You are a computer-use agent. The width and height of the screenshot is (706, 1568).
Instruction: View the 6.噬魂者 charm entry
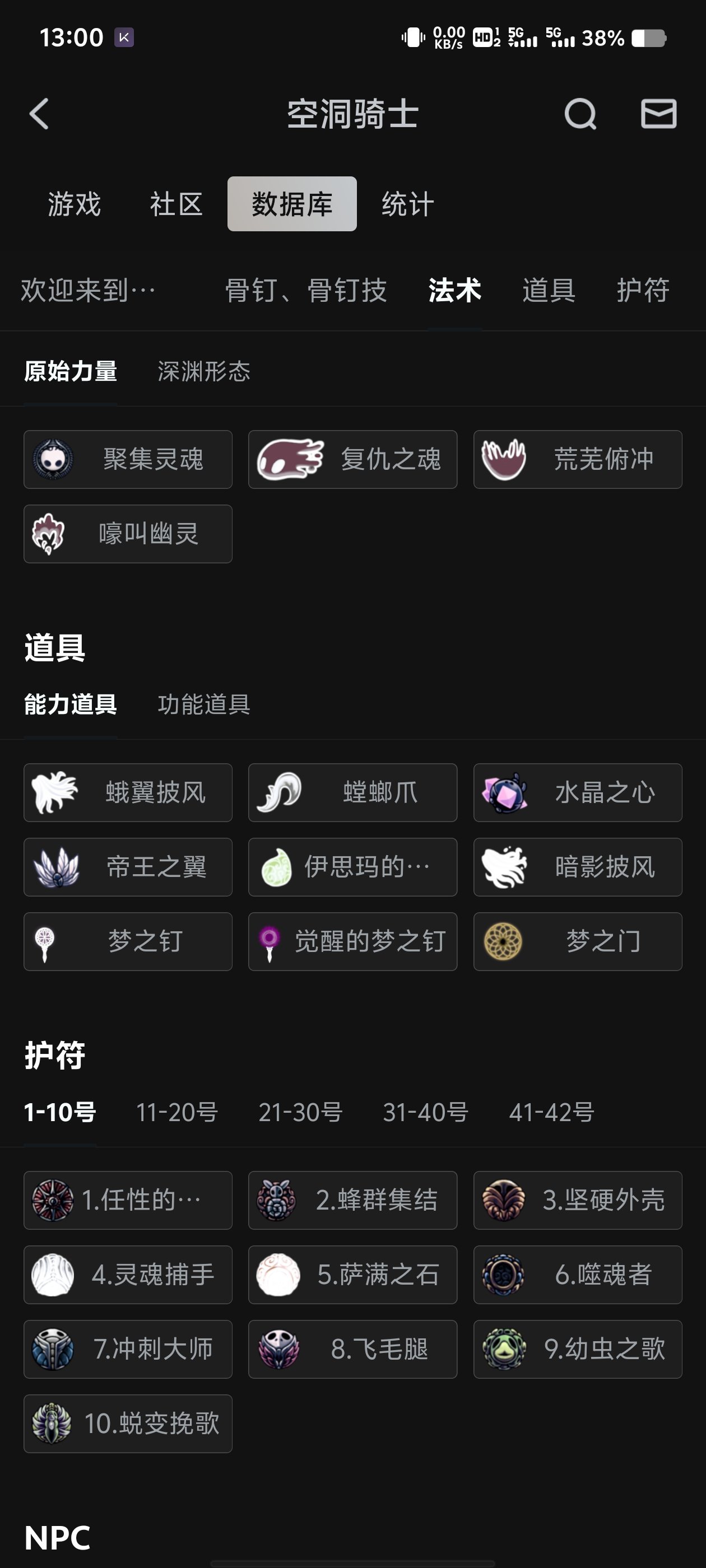click(x=578, y=1275)
